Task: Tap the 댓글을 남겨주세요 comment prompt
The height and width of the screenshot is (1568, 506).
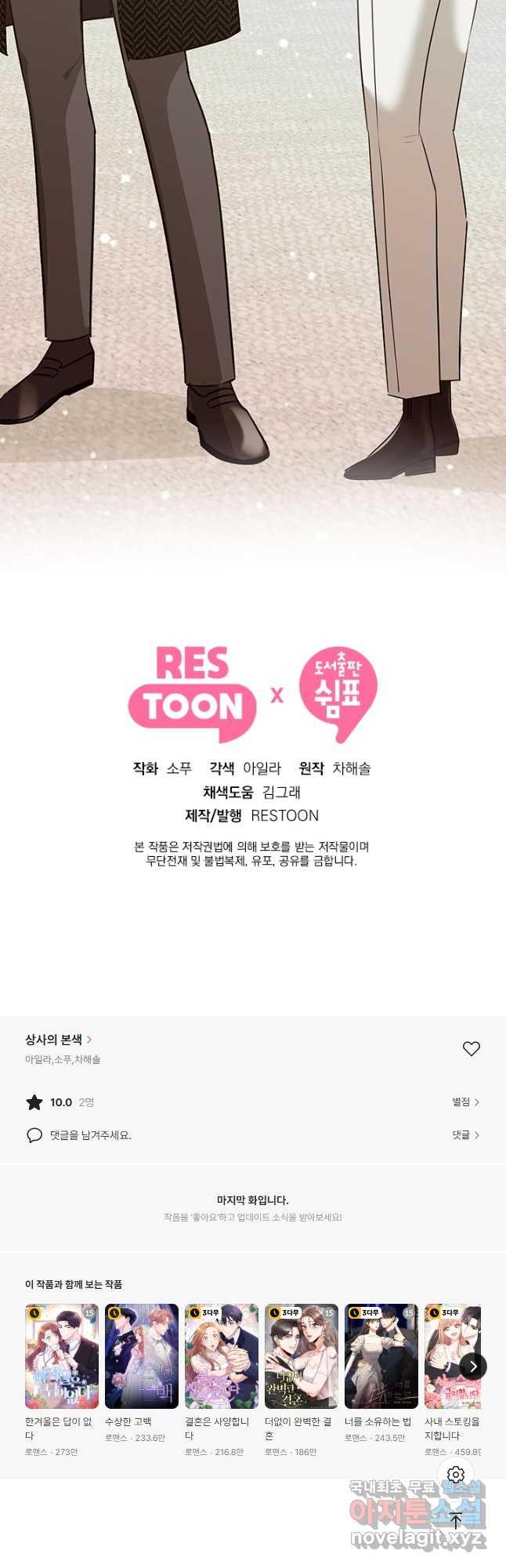Action: (x=90, y=1135)
